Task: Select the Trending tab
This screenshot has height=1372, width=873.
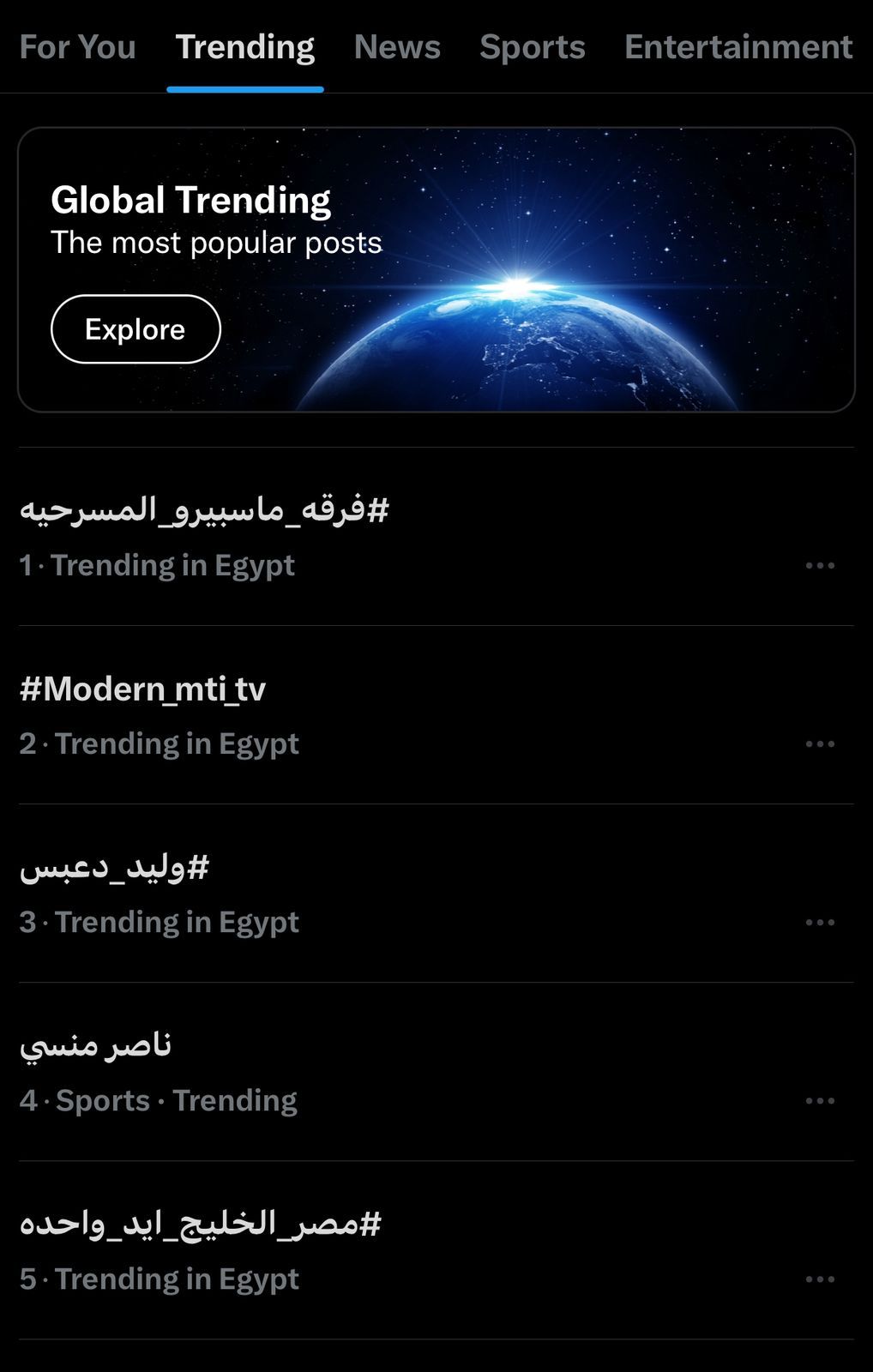Action: pyautogui.click(x=245, y=47)
